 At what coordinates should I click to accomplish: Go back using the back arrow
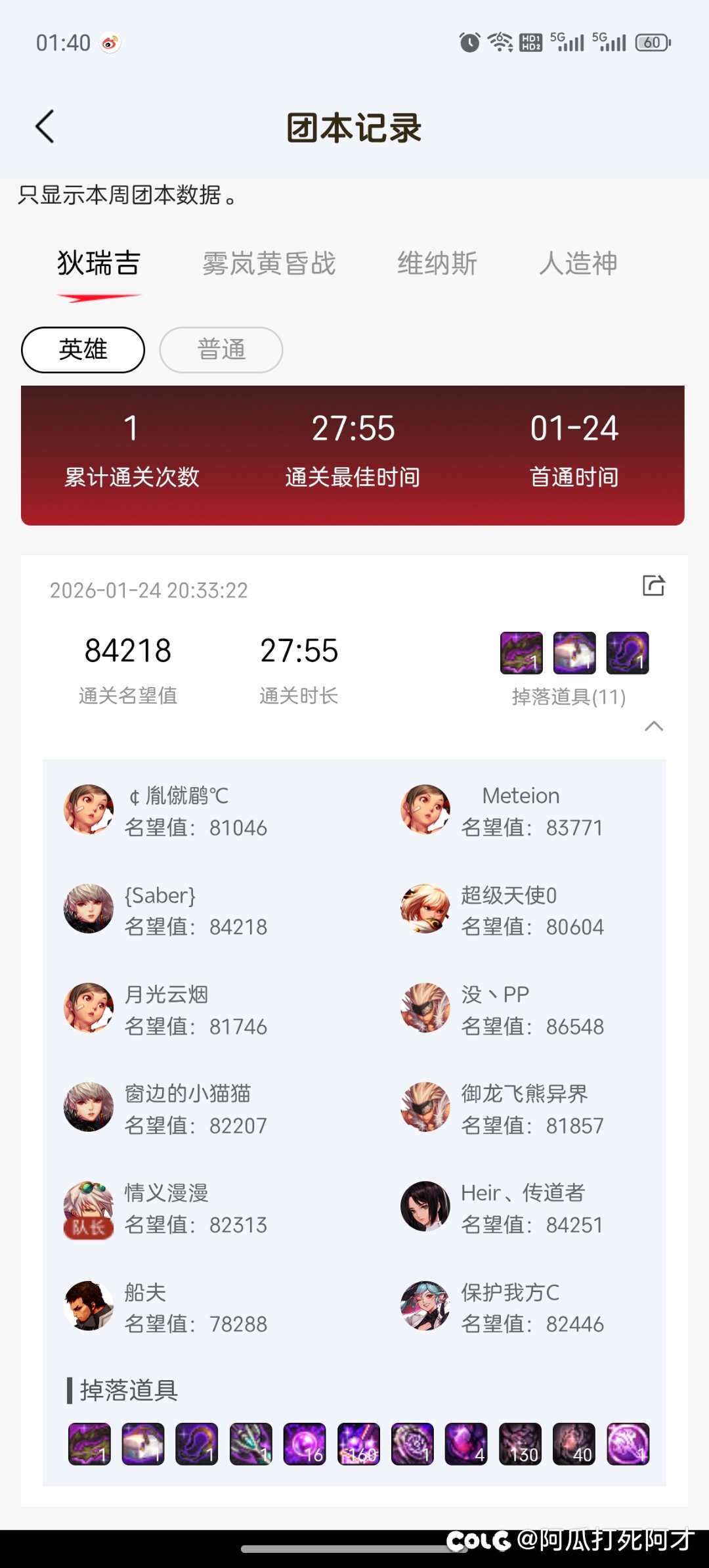[x=45, y=127]
